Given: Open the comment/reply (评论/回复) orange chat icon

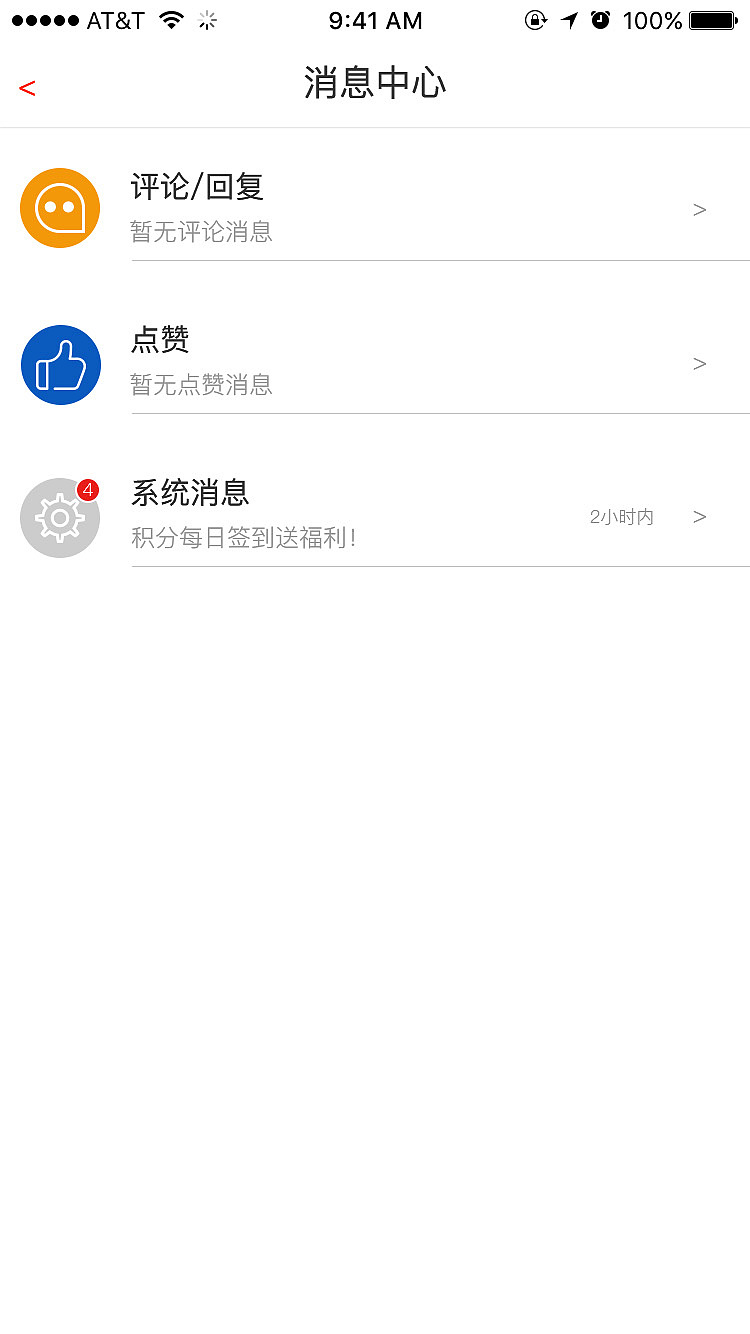Looking at the screenshot, I should pos(60,208).
